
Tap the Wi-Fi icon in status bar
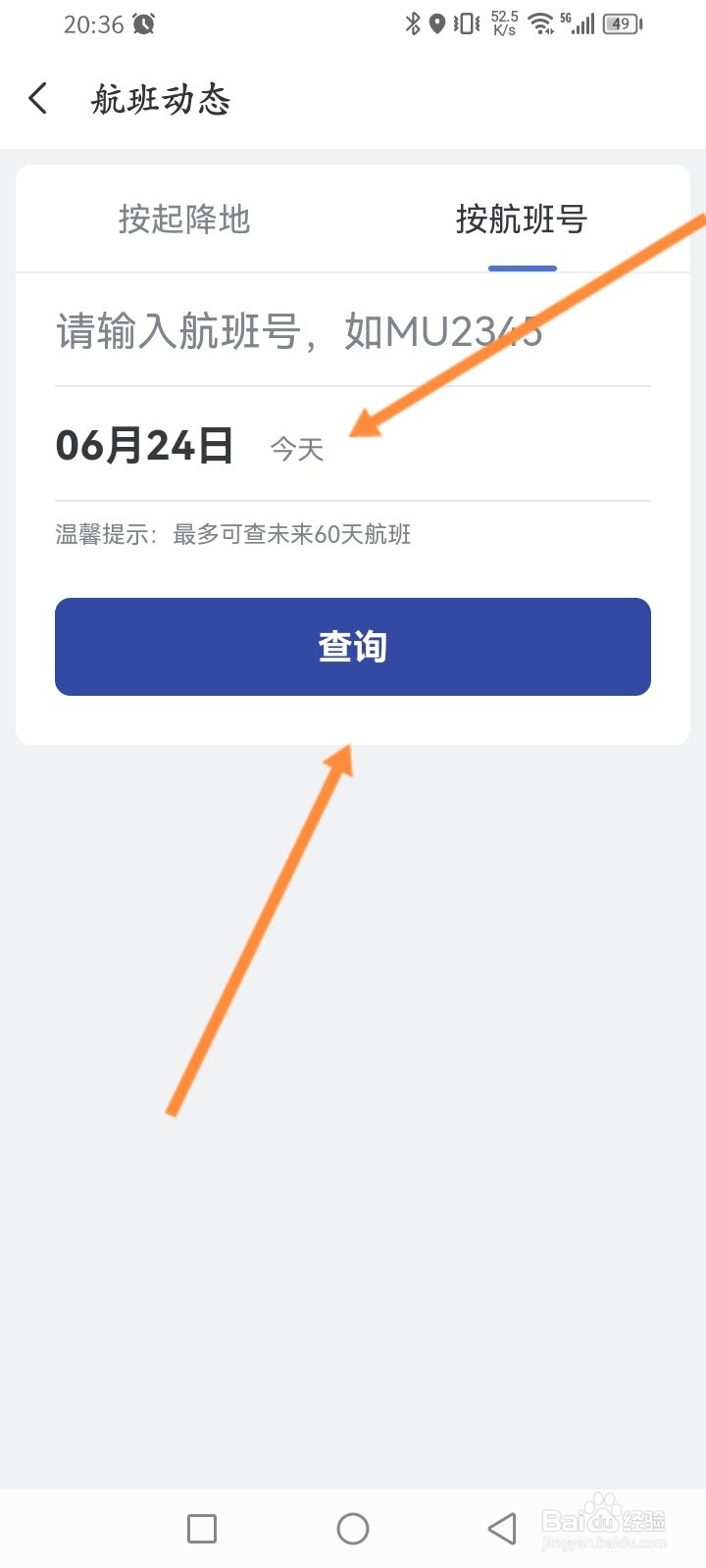[x=540, y=23]
